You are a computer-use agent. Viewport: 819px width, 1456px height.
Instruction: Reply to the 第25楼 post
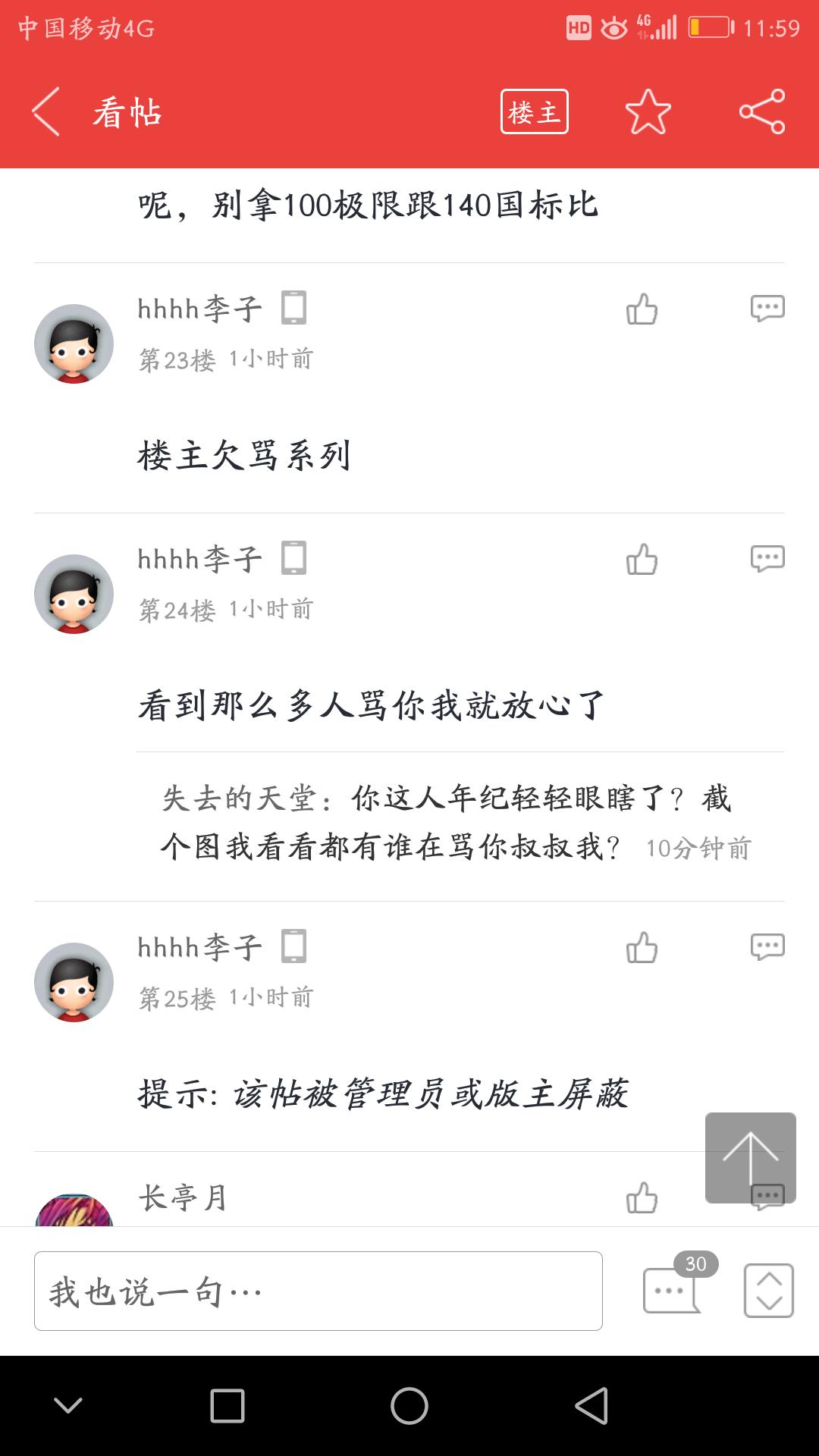click(767, 947)
